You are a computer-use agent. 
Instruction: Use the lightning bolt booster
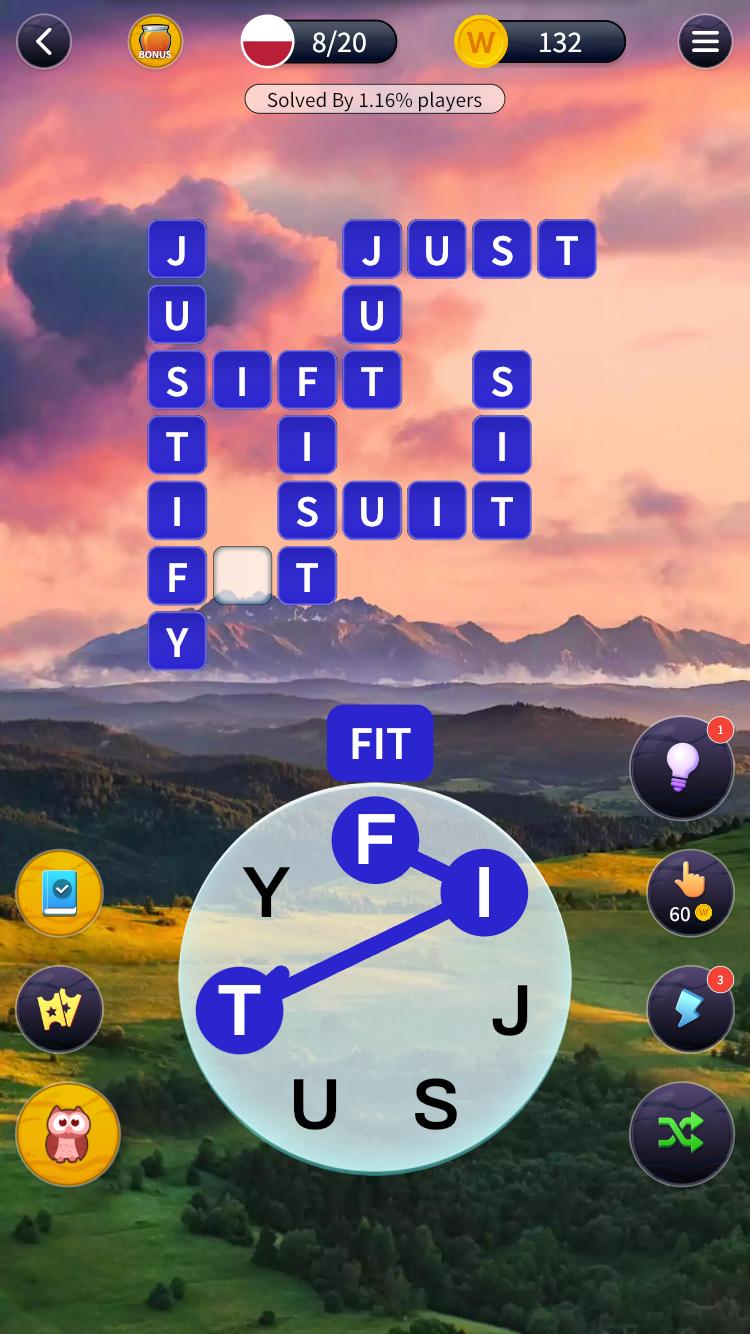click(690, 1010)
